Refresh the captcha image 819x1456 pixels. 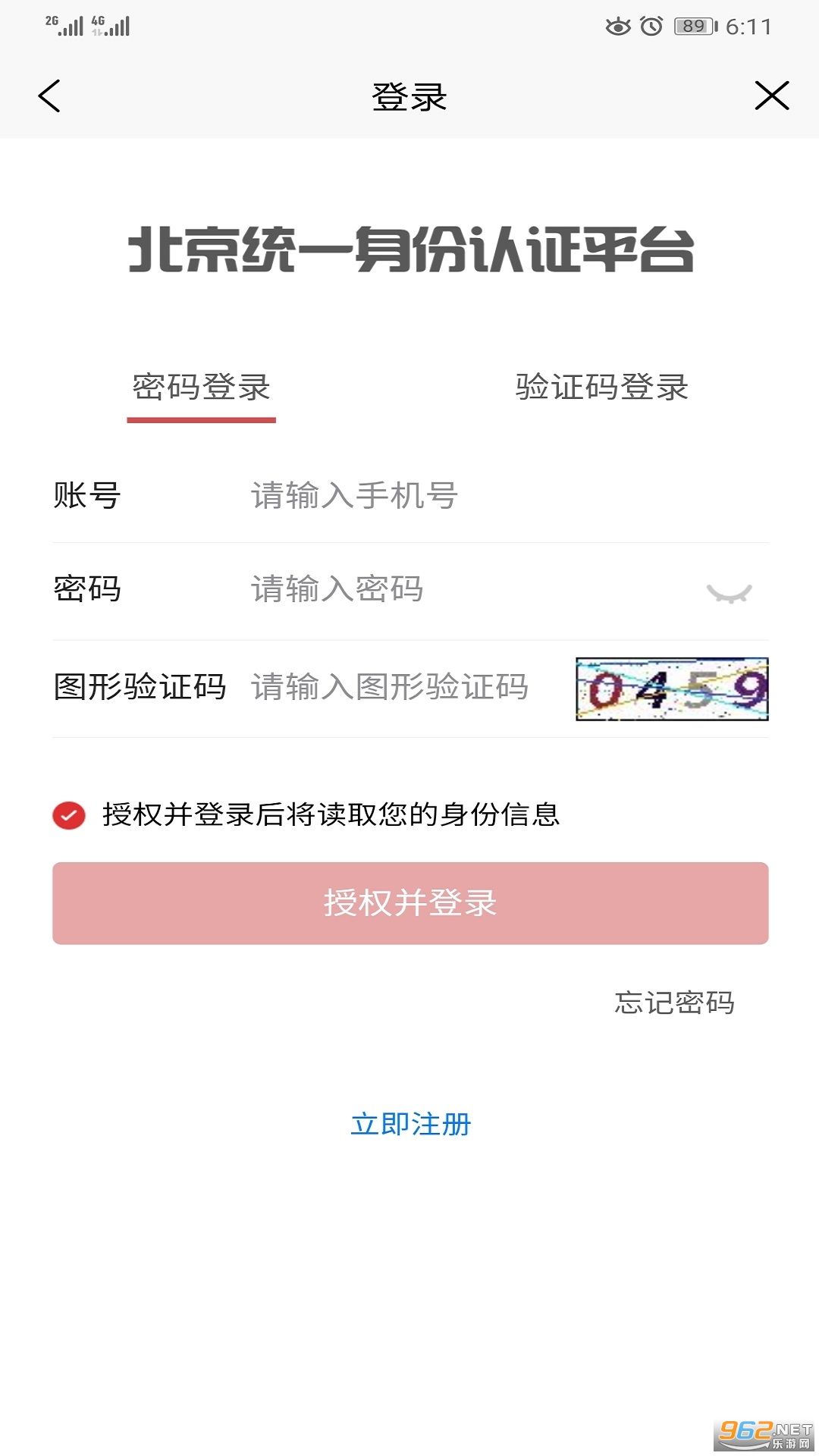[672, 689]
